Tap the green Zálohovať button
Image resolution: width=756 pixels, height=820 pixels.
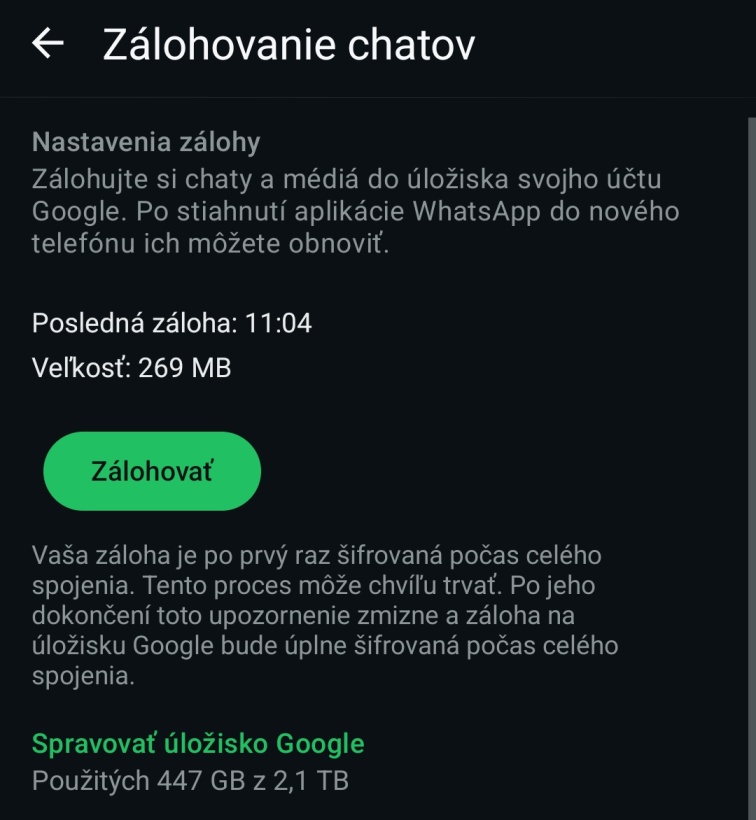tap(152, 471)
